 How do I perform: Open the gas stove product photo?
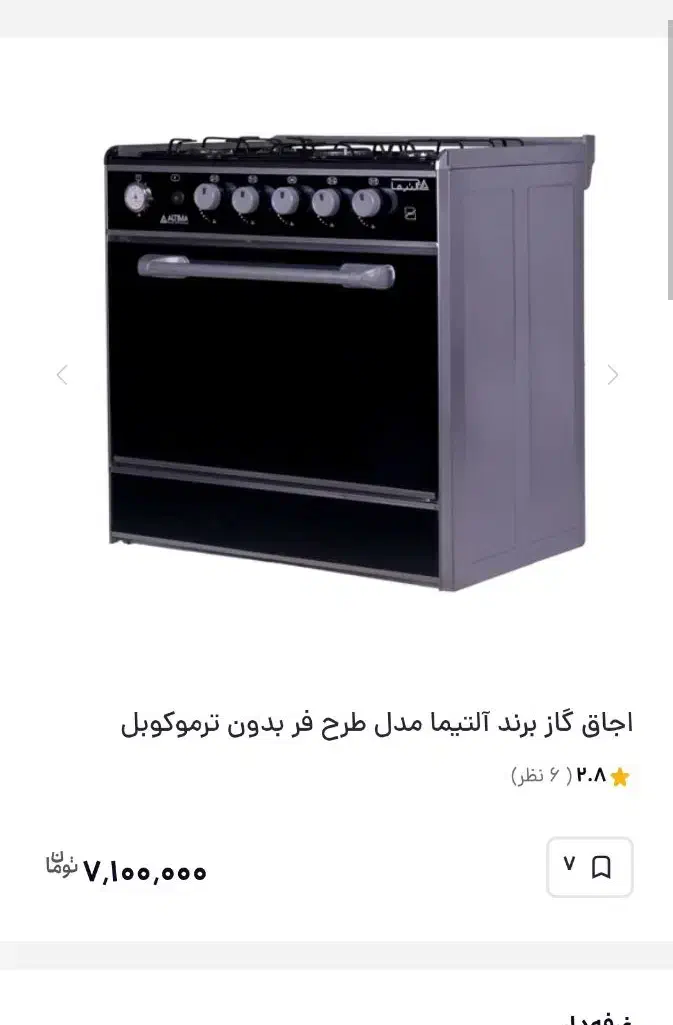tap(350, 363)
